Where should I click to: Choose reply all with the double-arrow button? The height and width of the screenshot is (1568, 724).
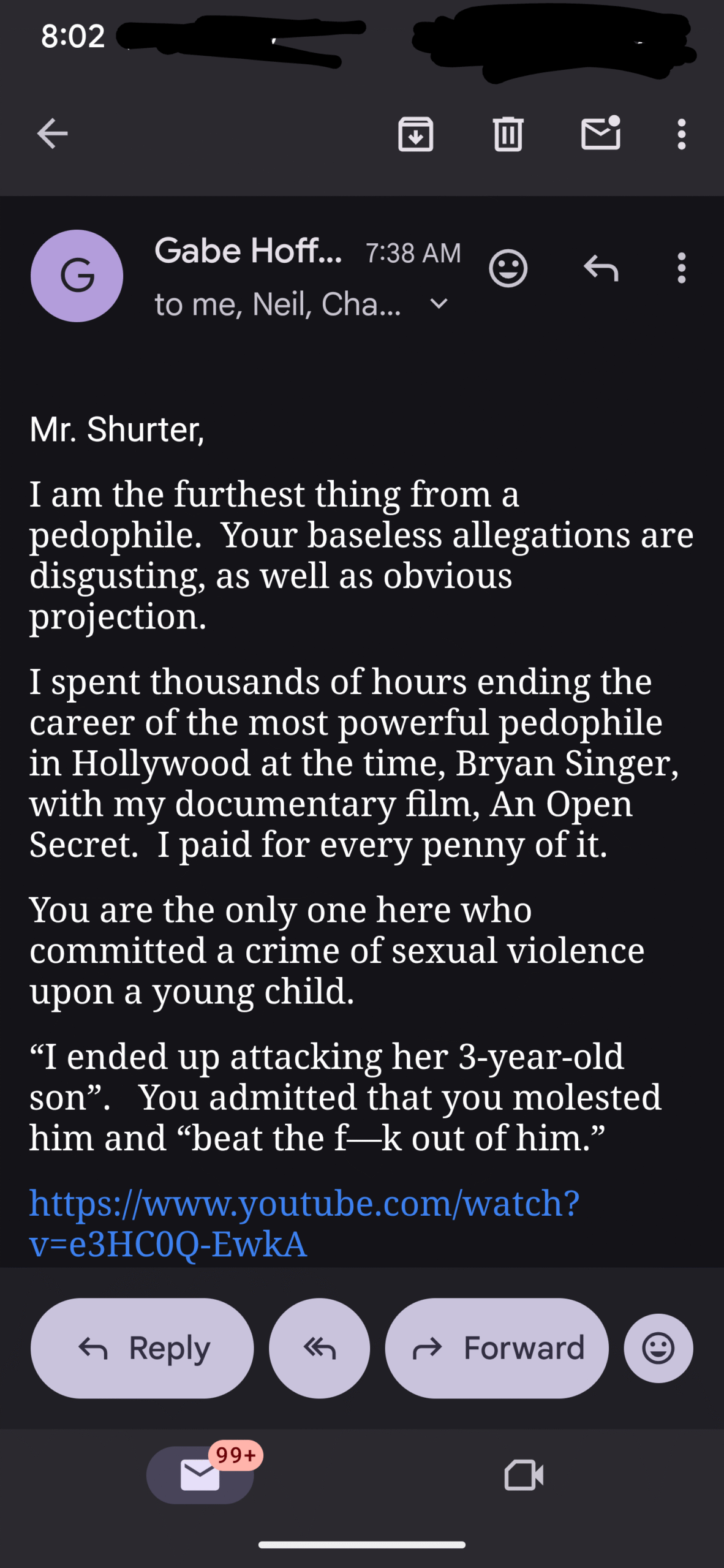319,1348
